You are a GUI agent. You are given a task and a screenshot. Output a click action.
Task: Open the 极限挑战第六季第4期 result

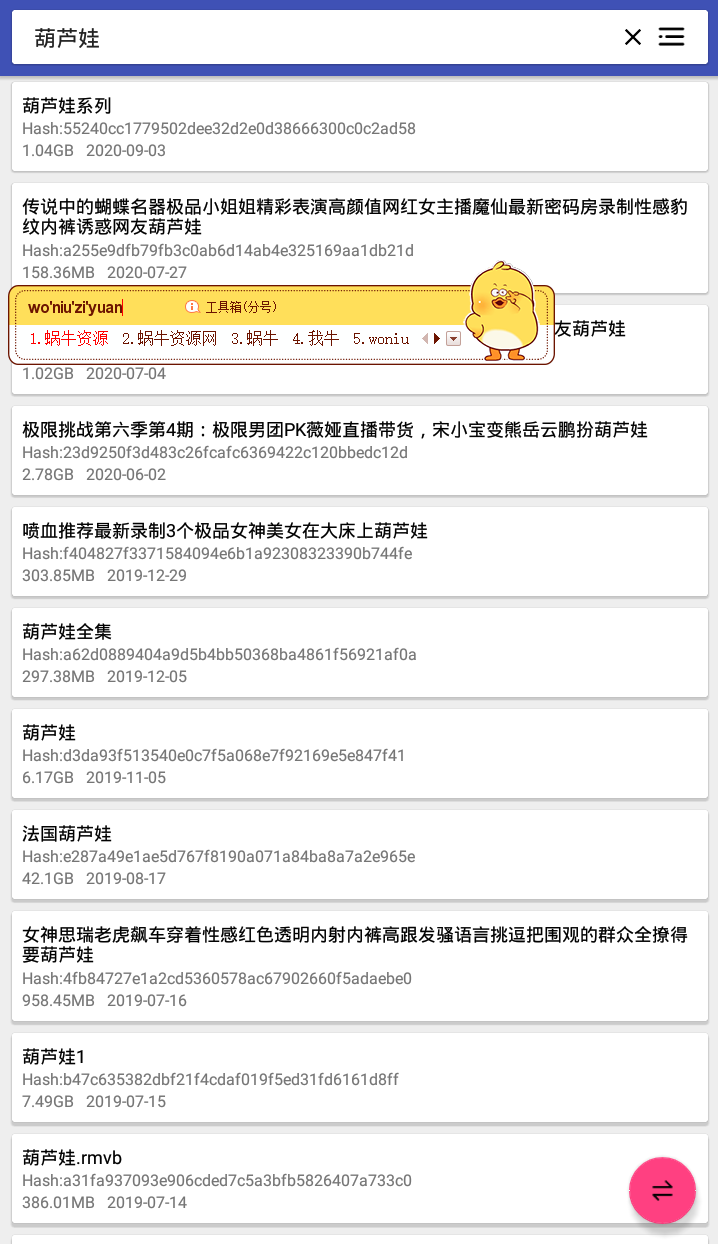[x=359, y=451]
